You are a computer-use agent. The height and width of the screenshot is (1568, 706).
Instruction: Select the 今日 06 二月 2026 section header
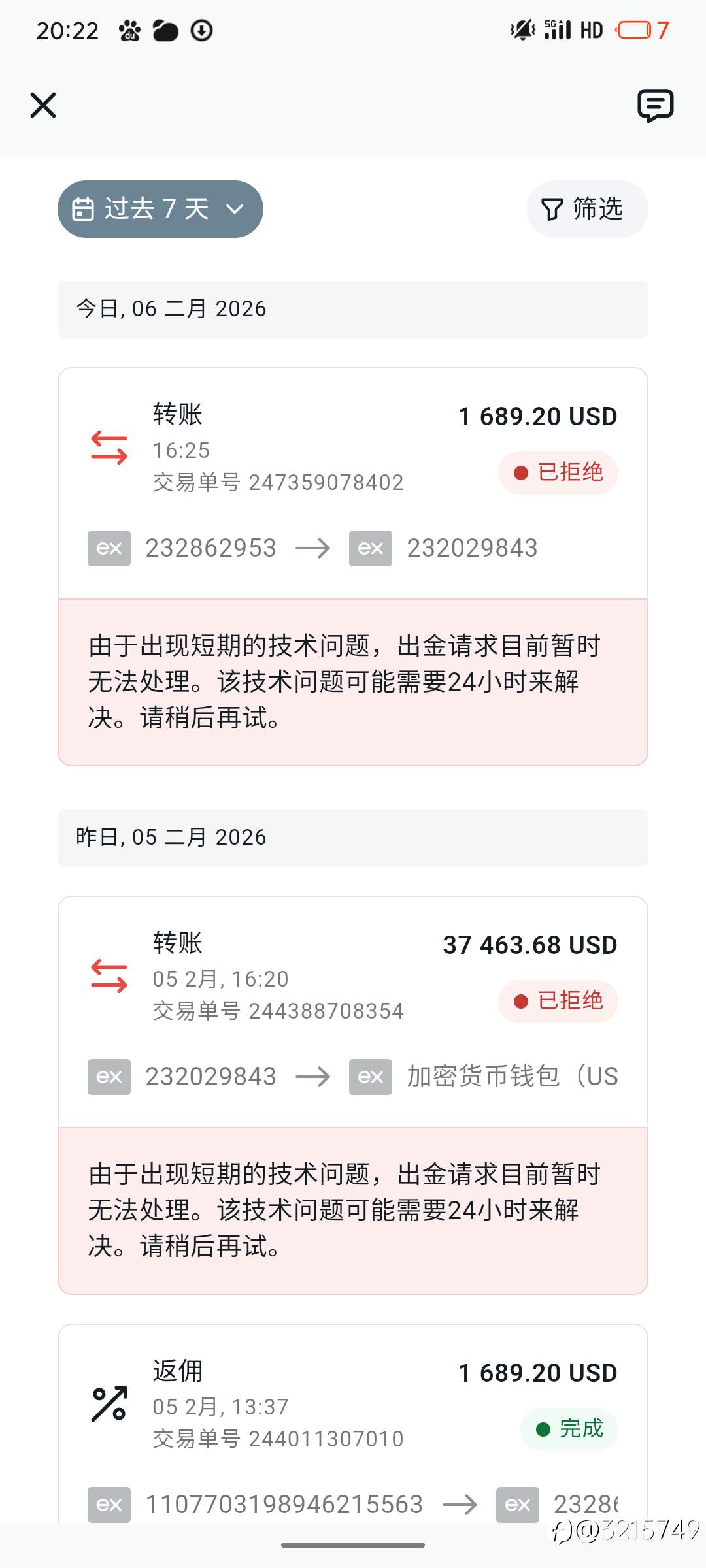pyautogui.click(x=172, y=308)
